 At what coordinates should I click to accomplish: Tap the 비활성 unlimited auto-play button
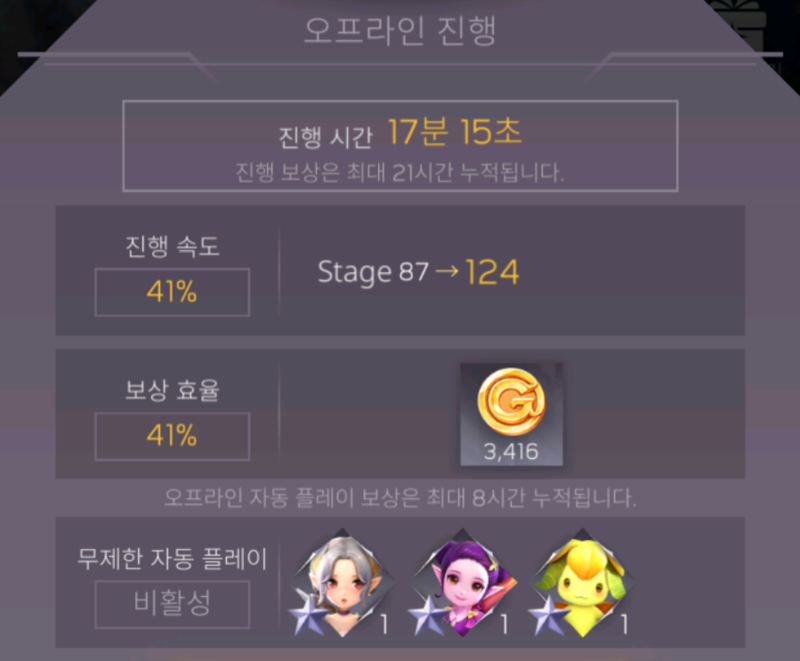tap(172, 602)
